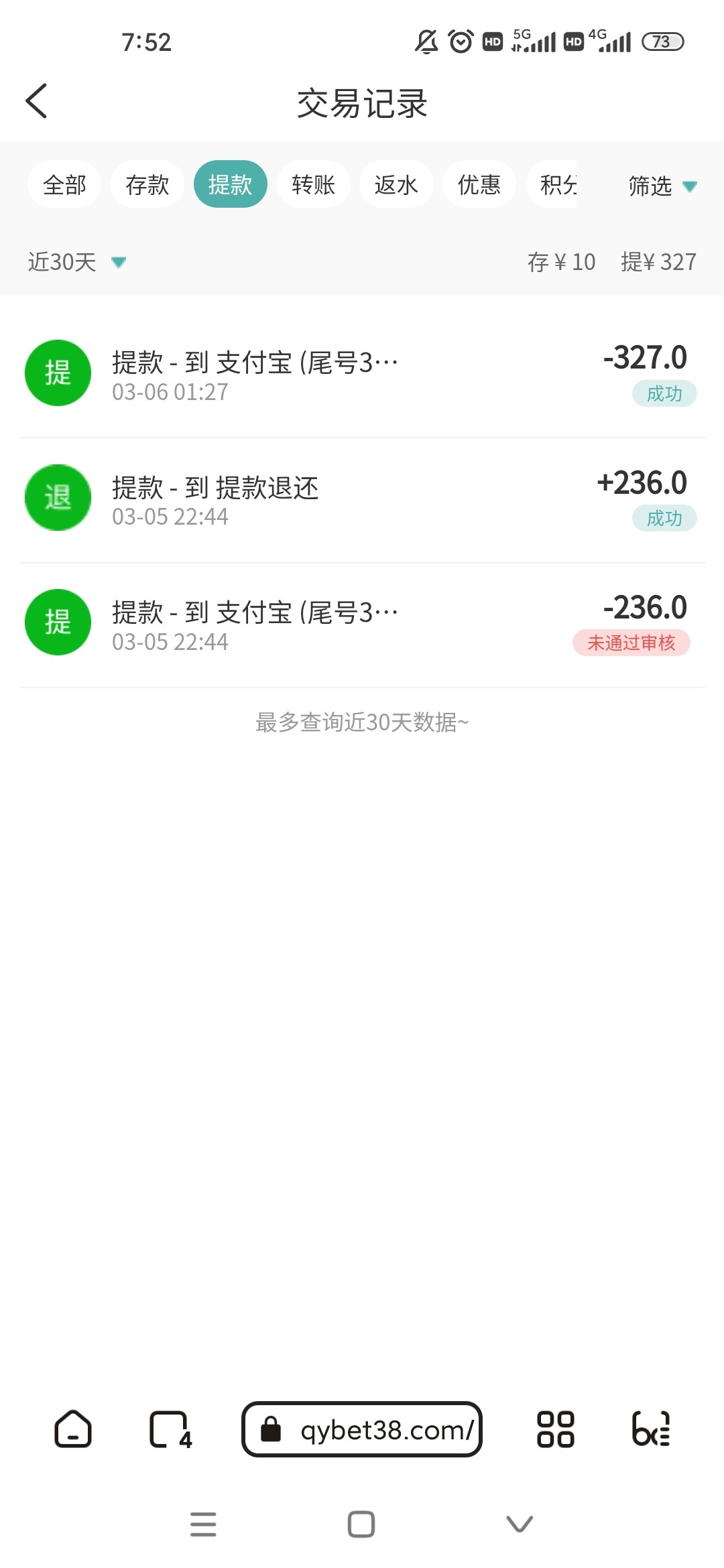
Task: Switch to the 全部 tab
Action: tap(64, 184)
